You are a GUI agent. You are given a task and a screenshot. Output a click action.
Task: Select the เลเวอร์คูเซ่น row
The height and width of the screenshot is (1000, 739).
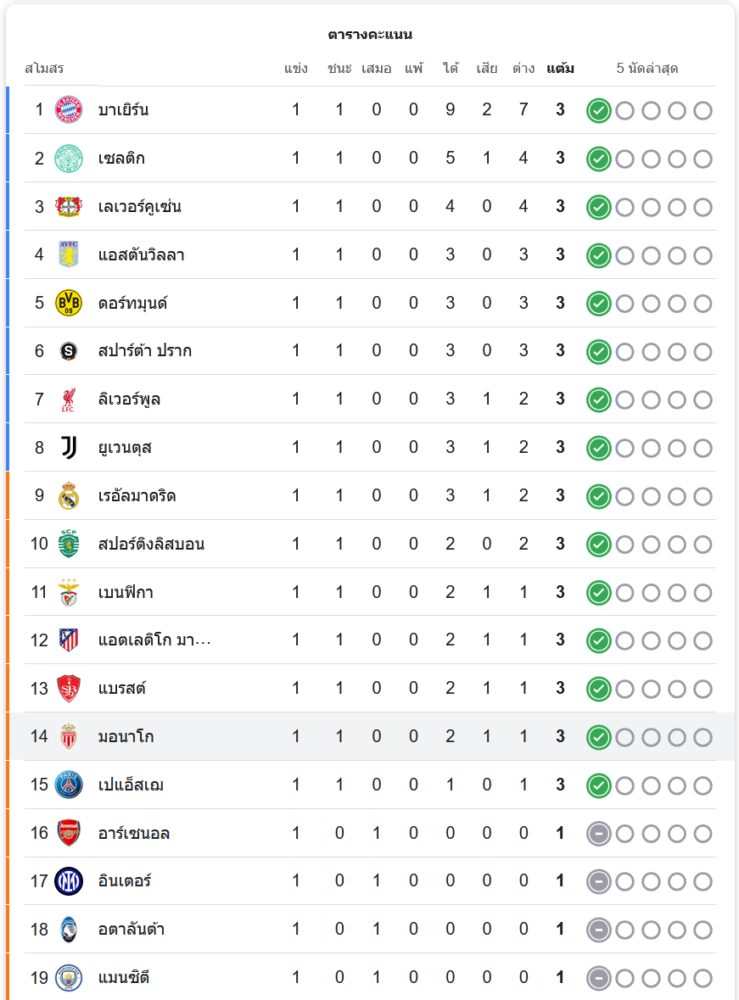click(x=139, y=207)
